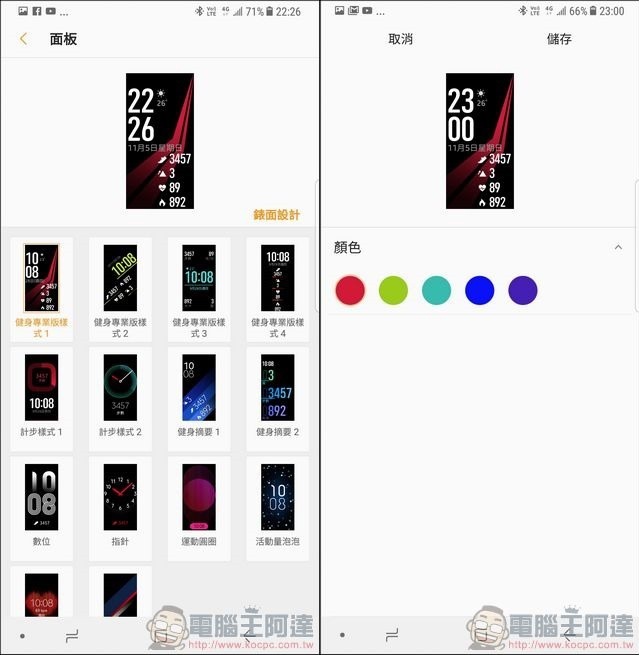The width and height of the screenshot is (639, 655).
Task: Select the 計步樣式 2 watch face
Action: [120, 387]
